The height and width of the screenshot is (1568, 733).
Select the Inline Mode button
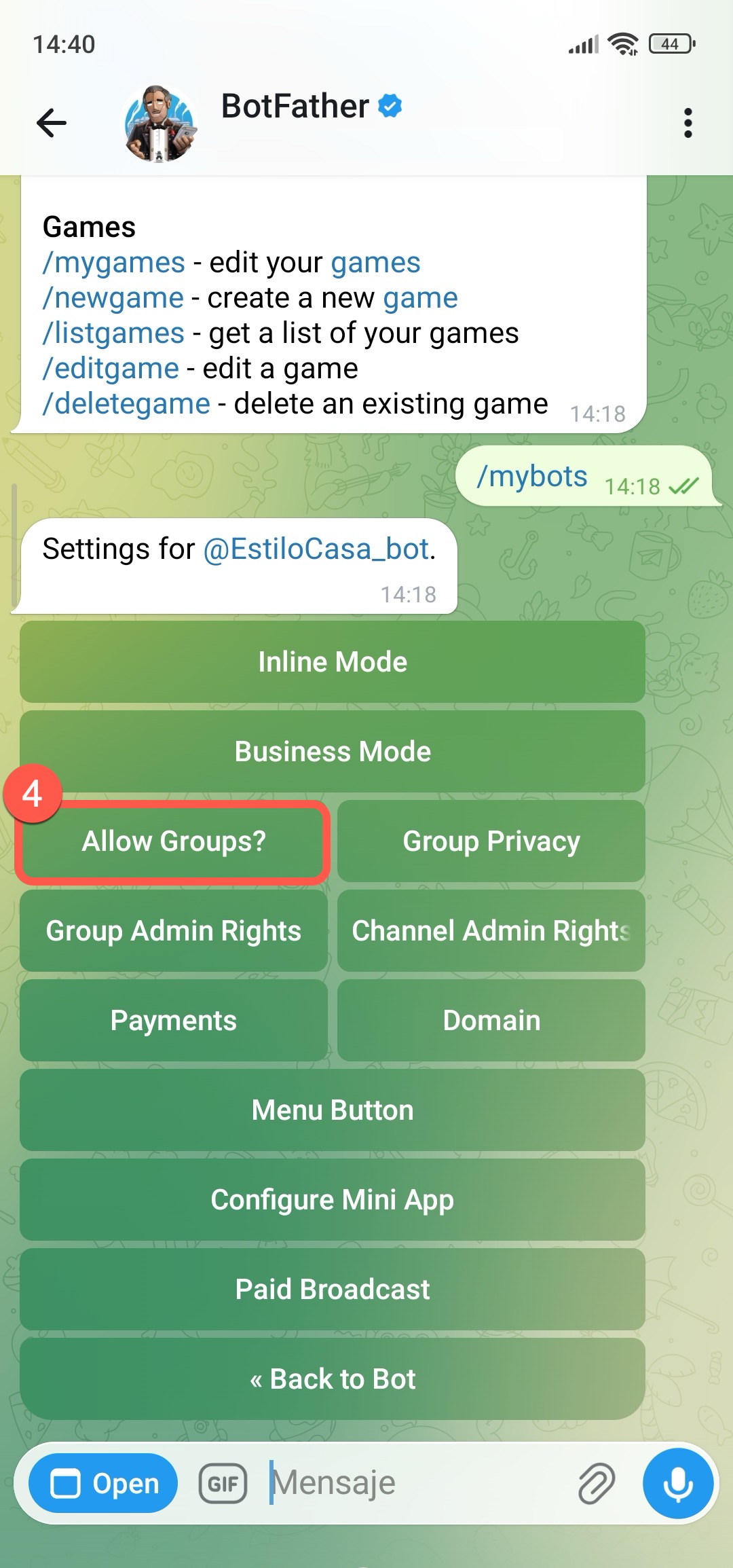tap(333, 662)
